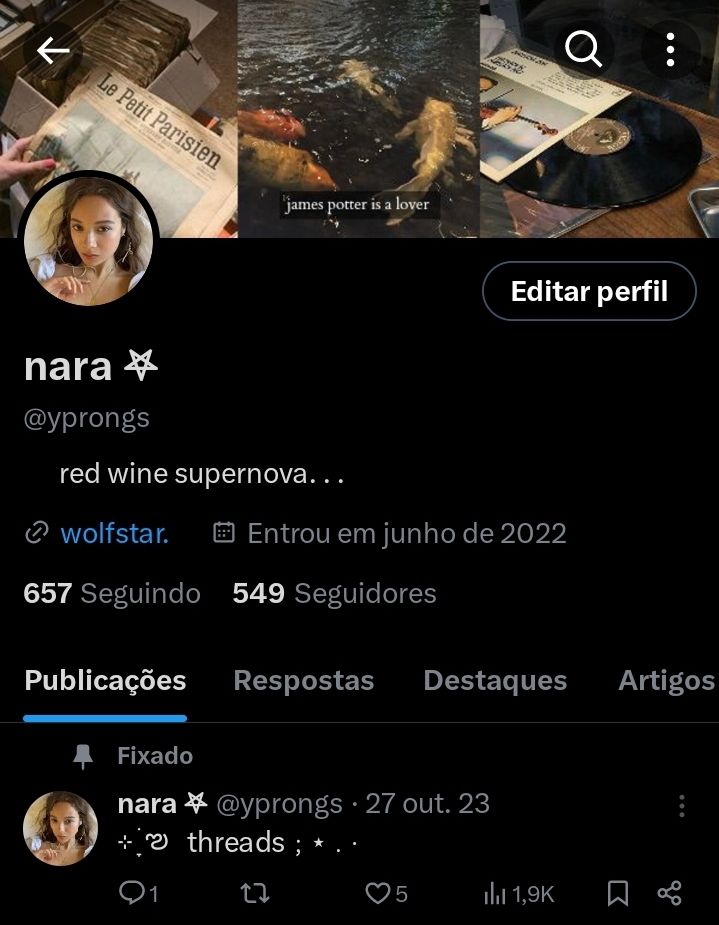Select the Publicações tab
719x925 pixels.
tap(105, 681)
